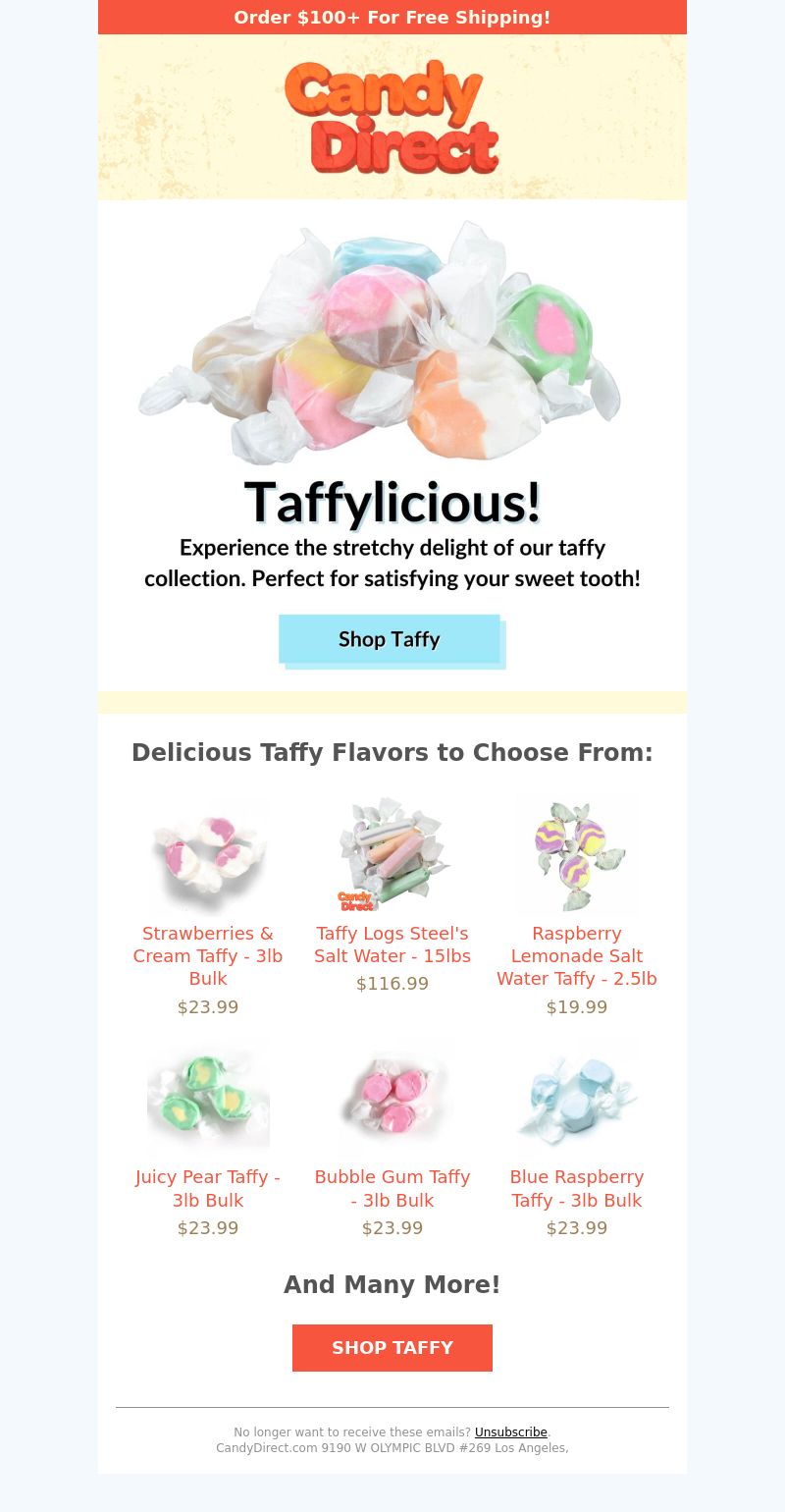Image resolution: width=785 pixels, height=1512 pixels.
Task: Tap the red SHOP TAFFY button
Action: [x=392, y=1347]
